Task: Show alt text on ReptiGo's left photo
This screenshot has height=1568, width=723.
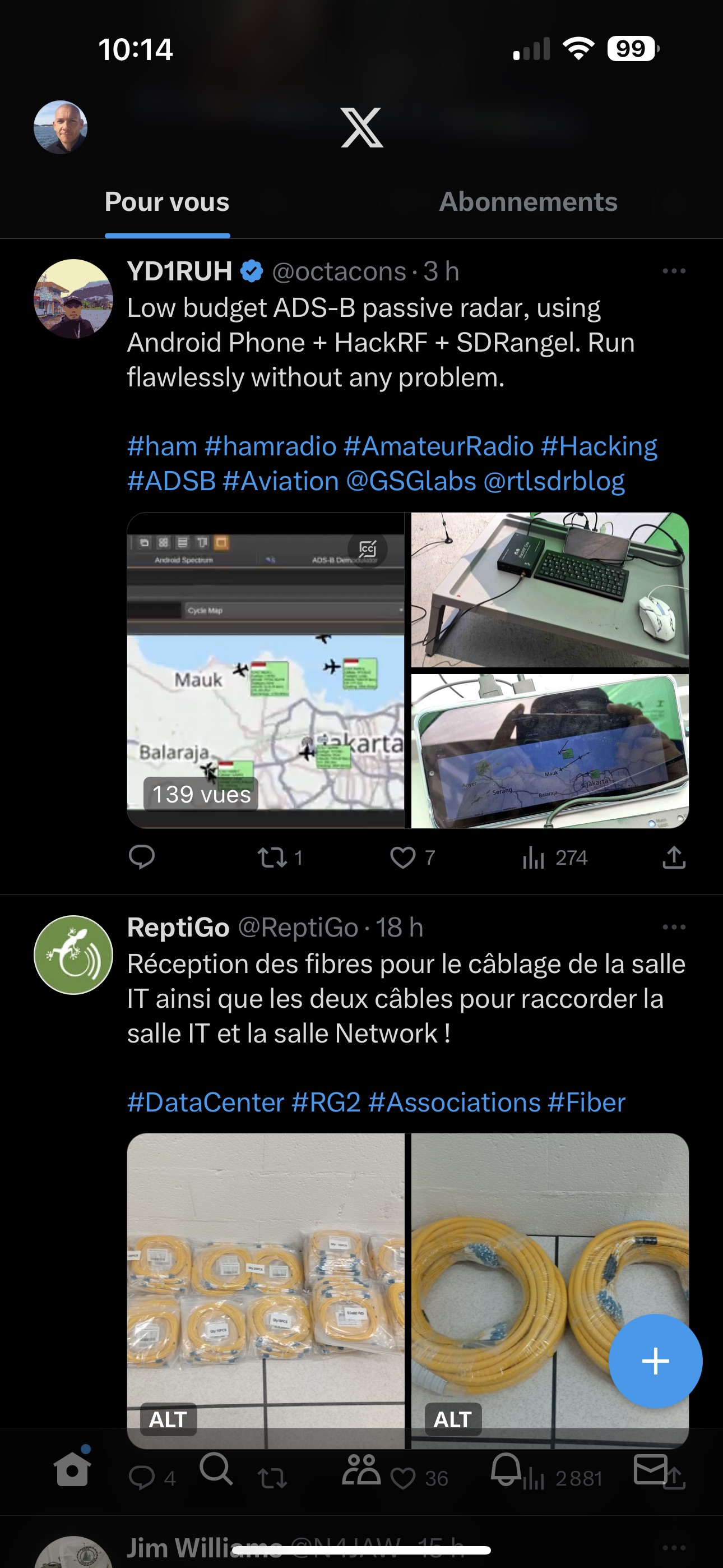Action: (x=168, y=1420)
